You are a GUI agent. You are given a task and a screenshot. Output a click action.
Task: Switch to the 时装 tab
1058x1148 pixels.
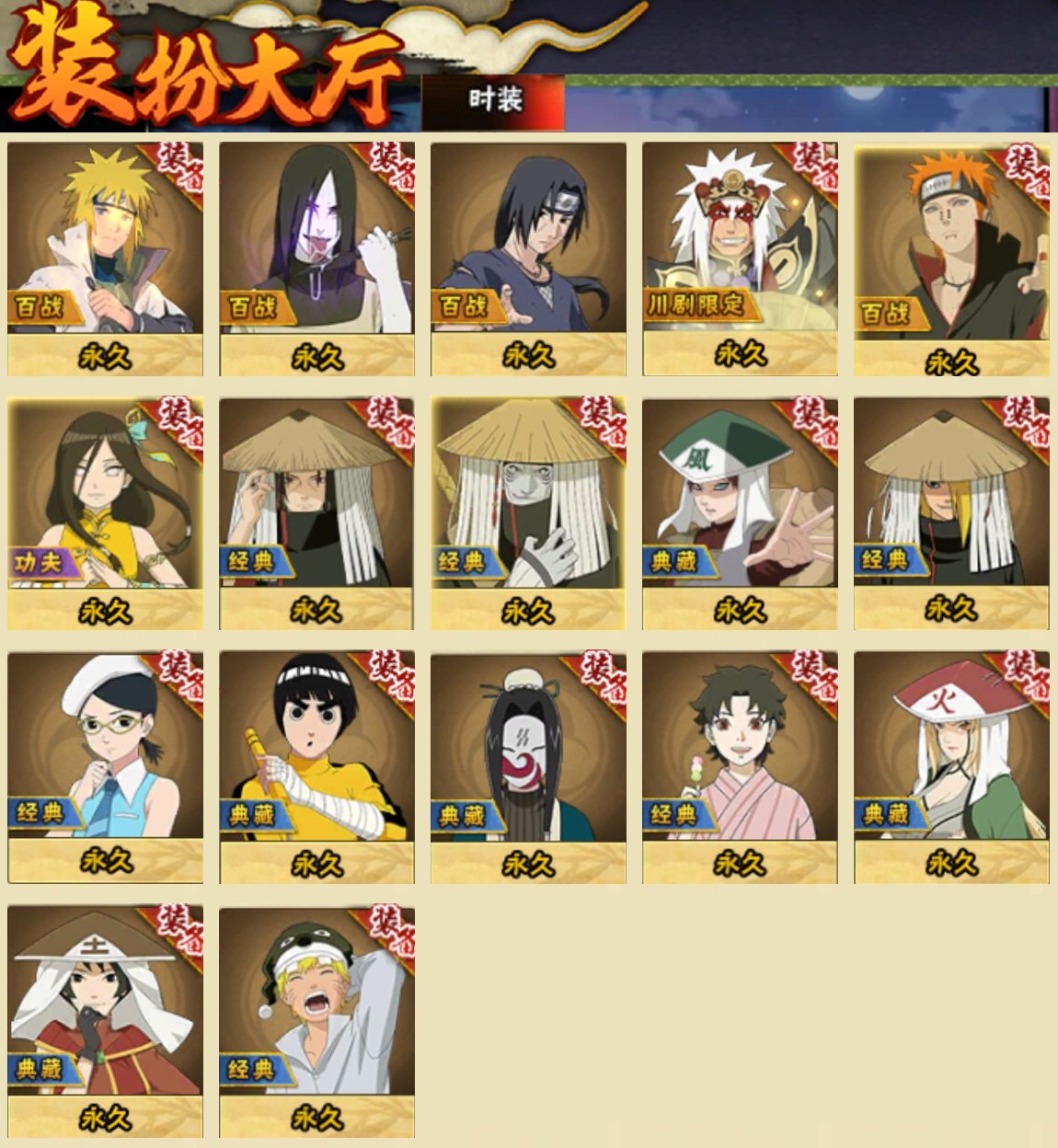[x=494, y=100]
